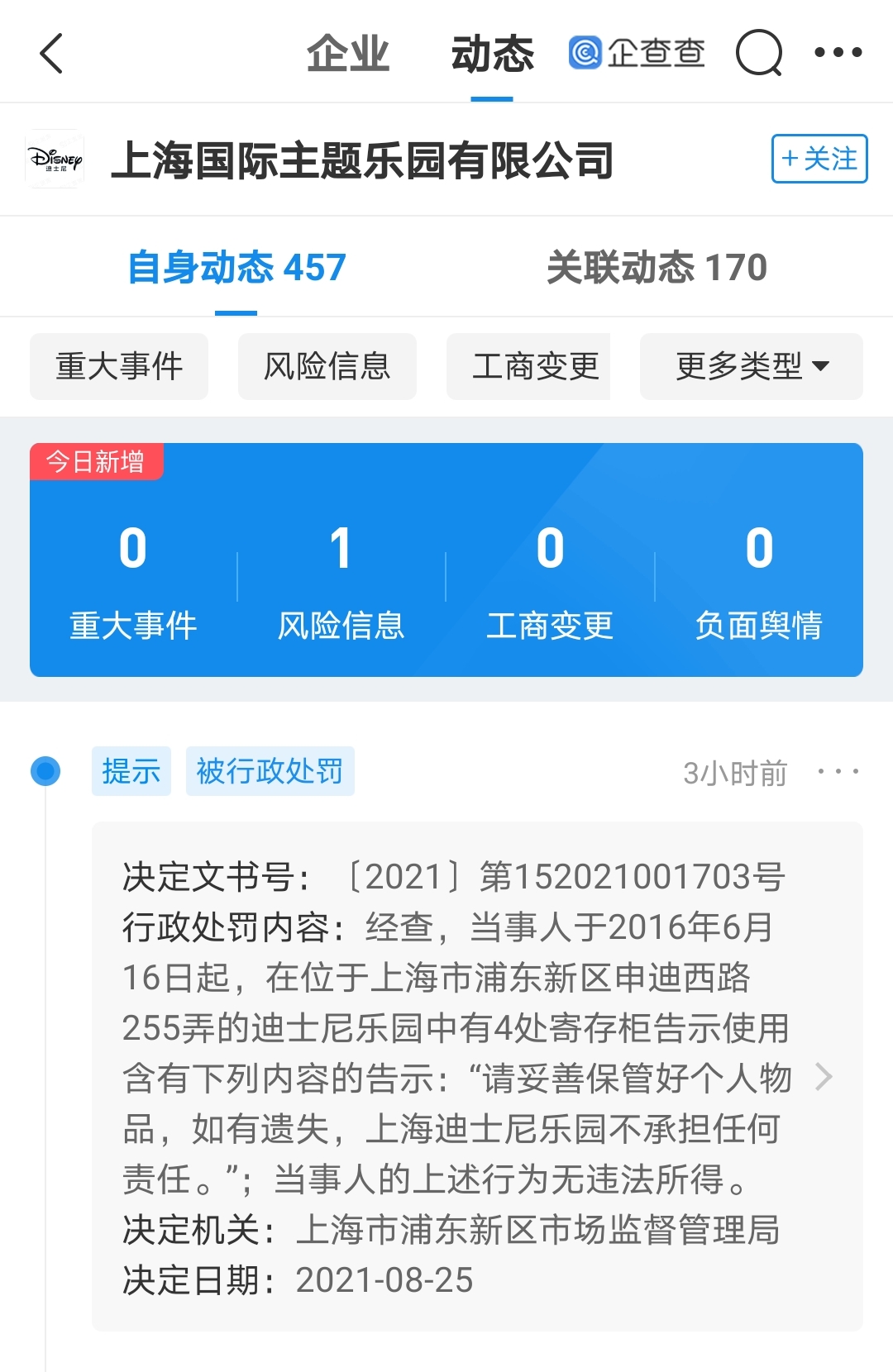
Task: Expand the 更多类型 dropdown
Action: 751,366
